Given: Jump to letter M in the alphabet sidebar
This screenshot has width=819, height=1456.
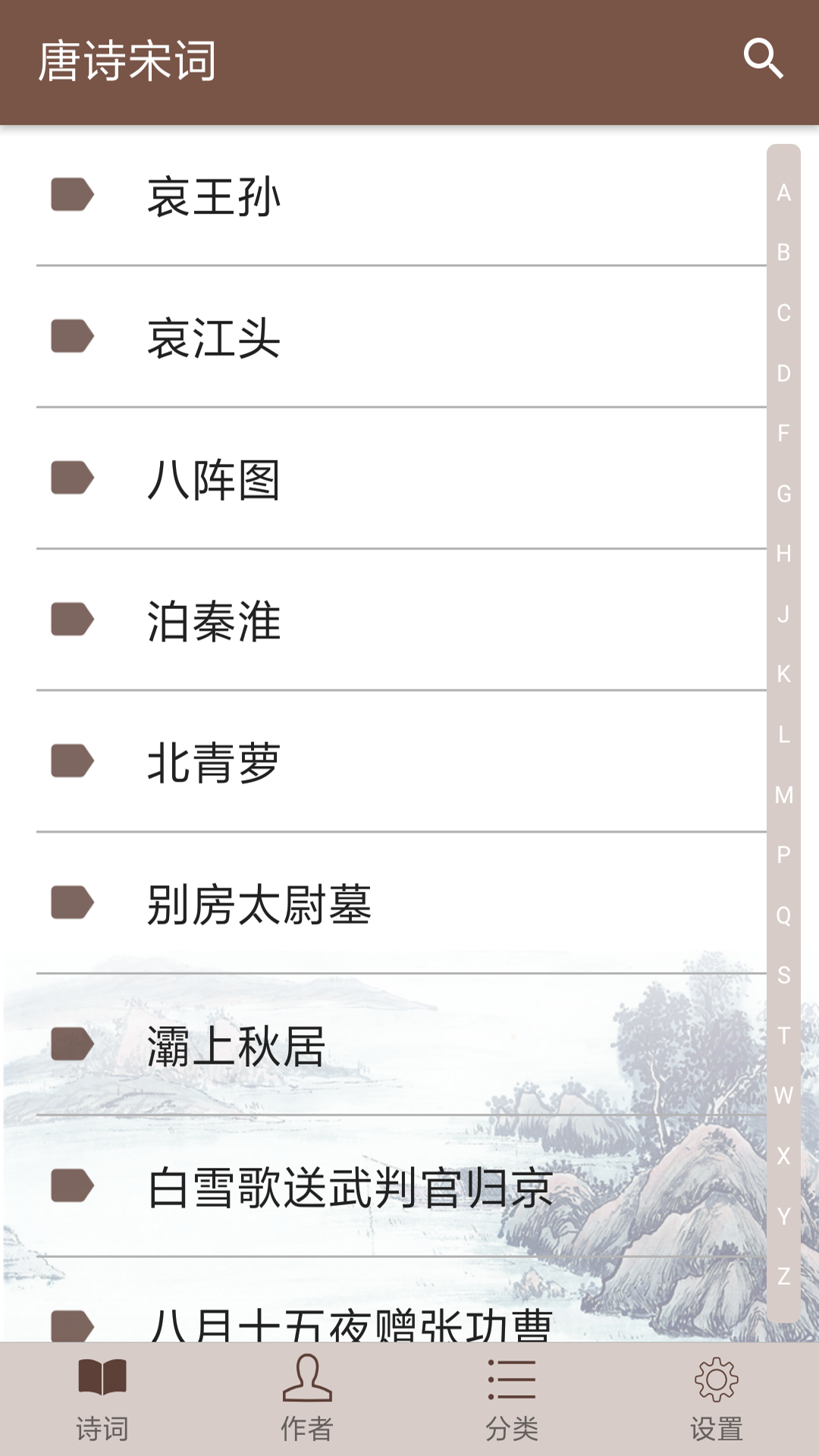Looking at the screenshot, I should 783,792.
